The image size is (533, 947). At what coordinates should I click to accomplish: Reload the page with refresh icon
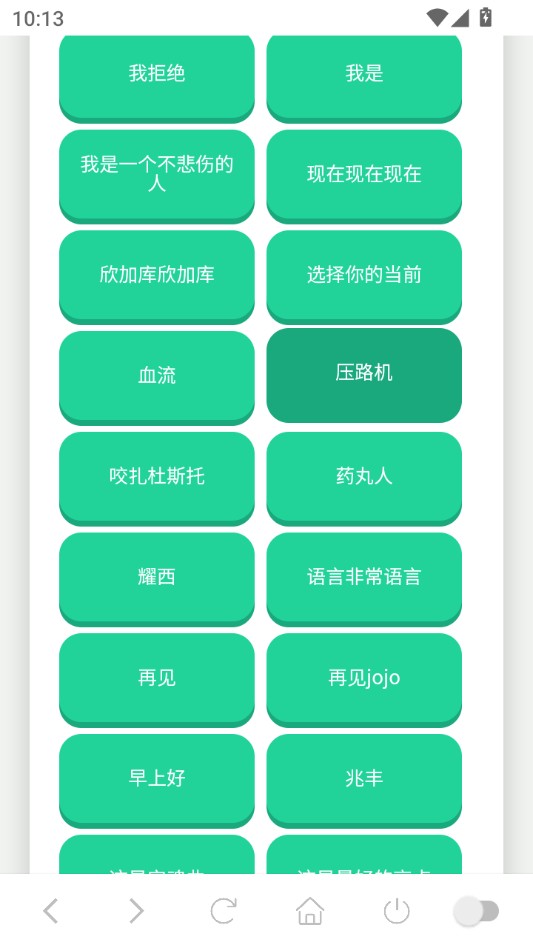click(223, 911)
